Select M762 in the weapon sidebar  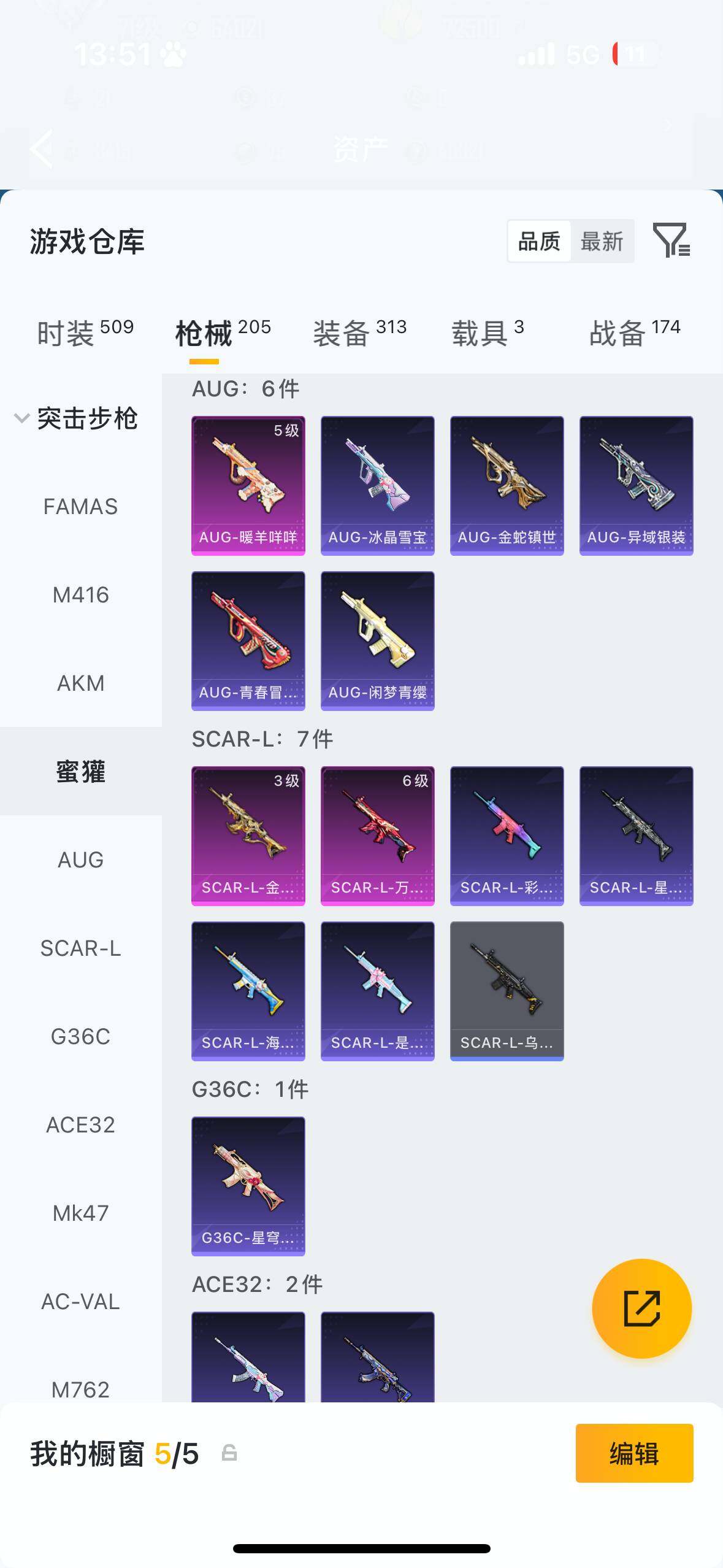pyautogui.click(x=80, y=1389)
